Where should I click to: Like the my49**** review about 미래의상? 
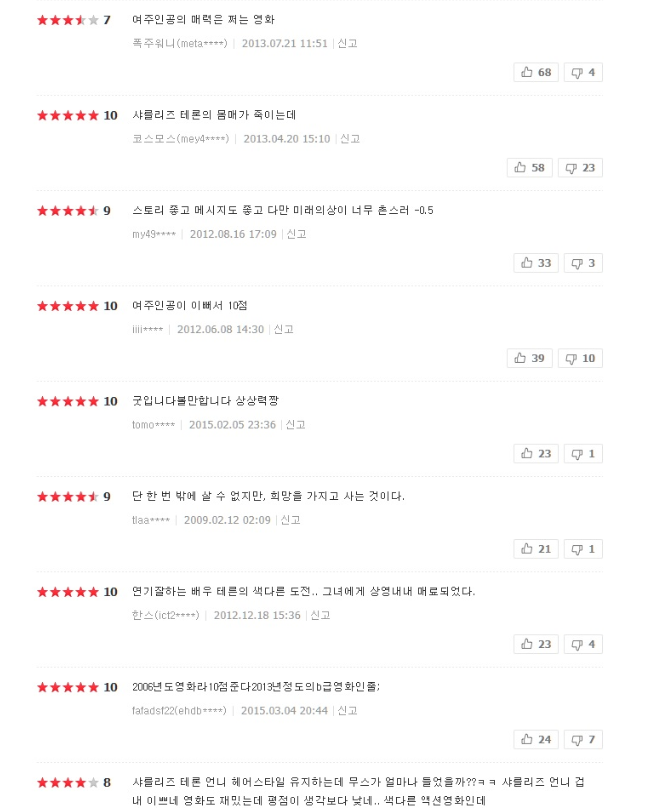click(x=536, y=263)
